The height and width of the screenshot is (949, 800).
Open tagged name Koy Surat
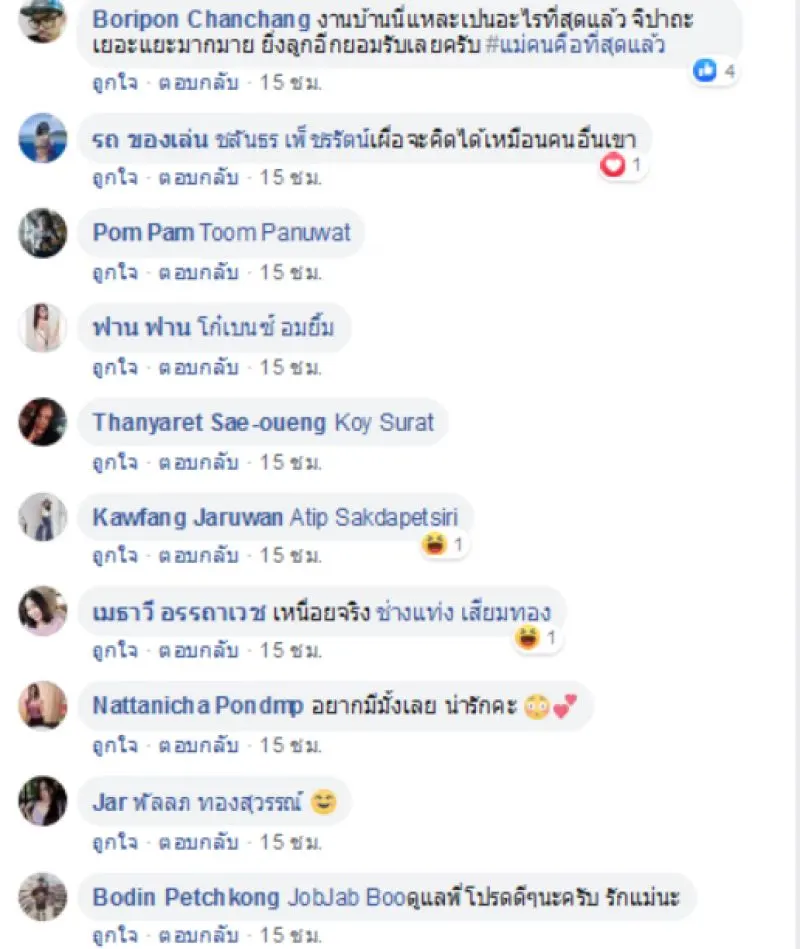pyautogui.click(x=384, y=422)
